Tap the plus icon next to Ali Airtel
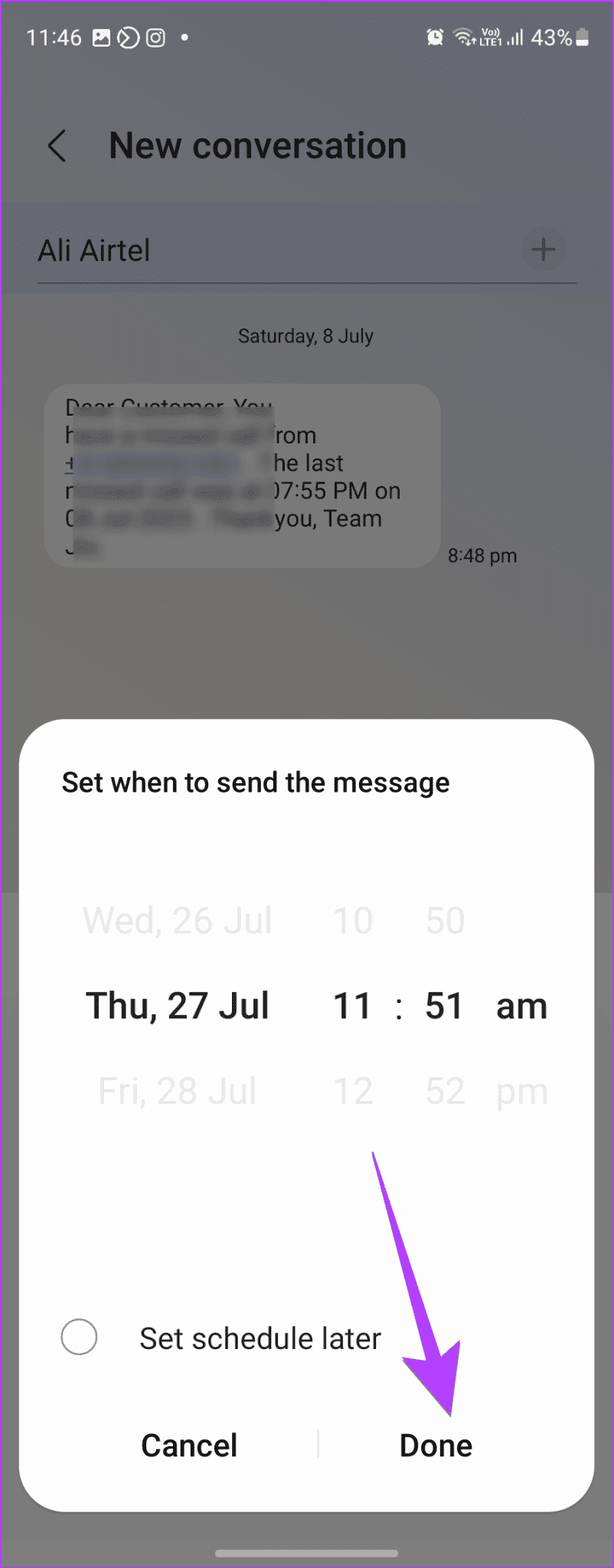 point(544,249)
